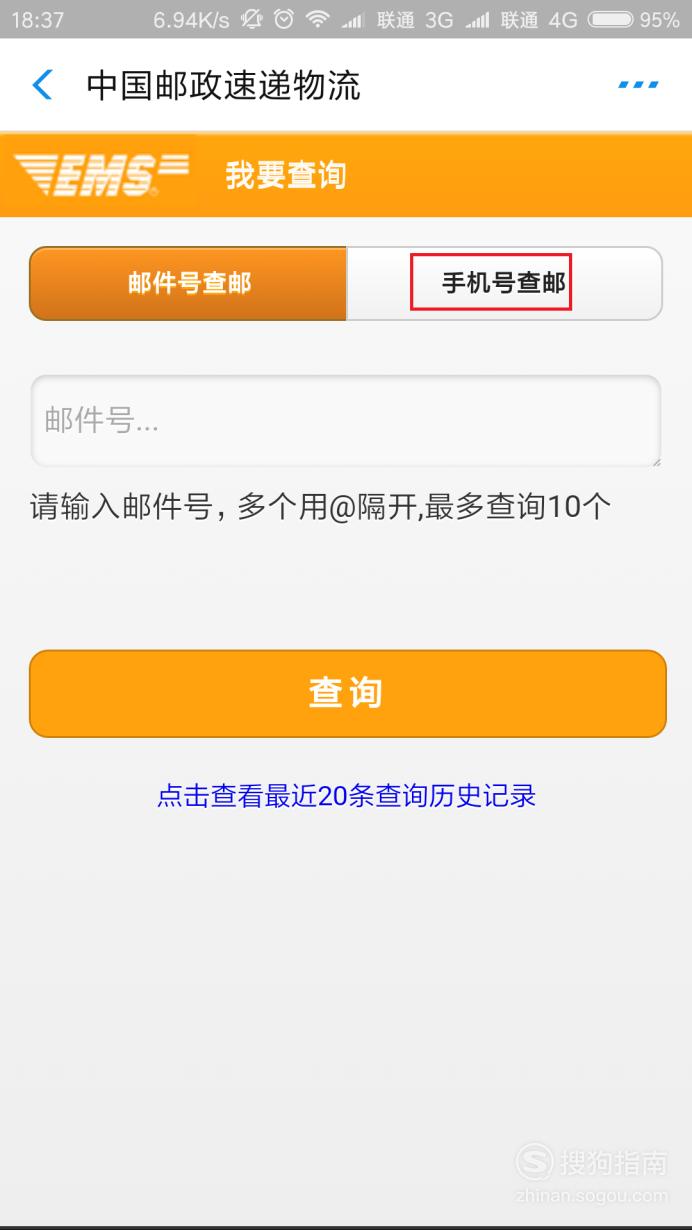Tap the orange 查询 button

point(347,693)
